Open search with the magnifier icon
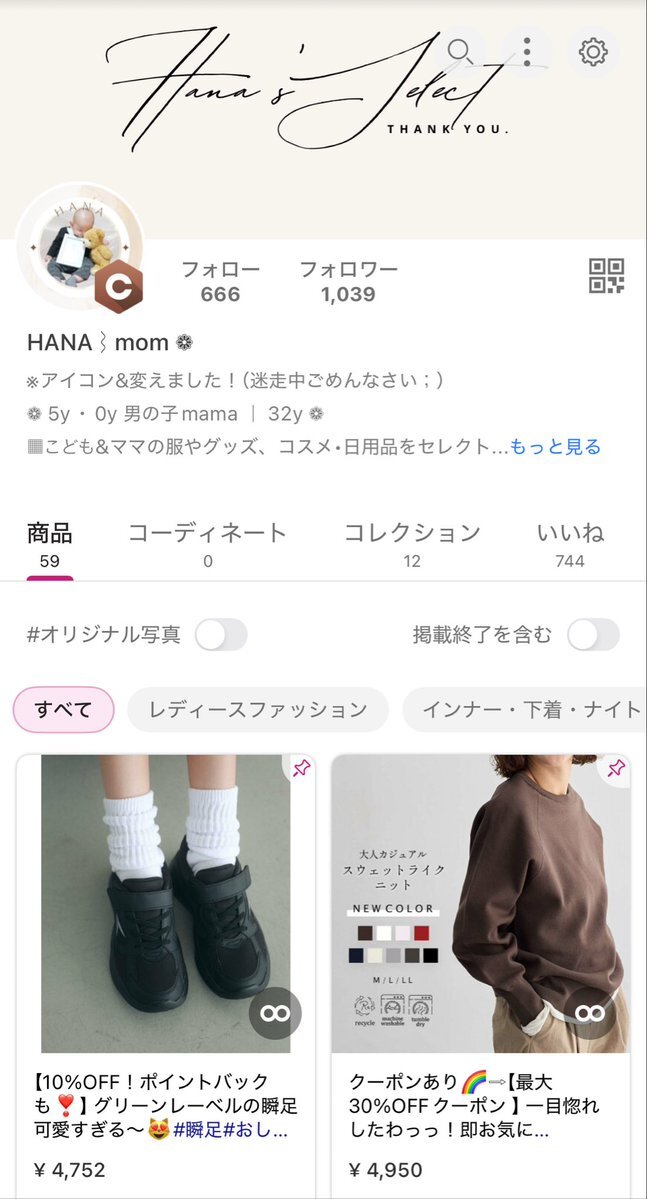Viewport: 647px width, 1199px height. click(460, 50)
